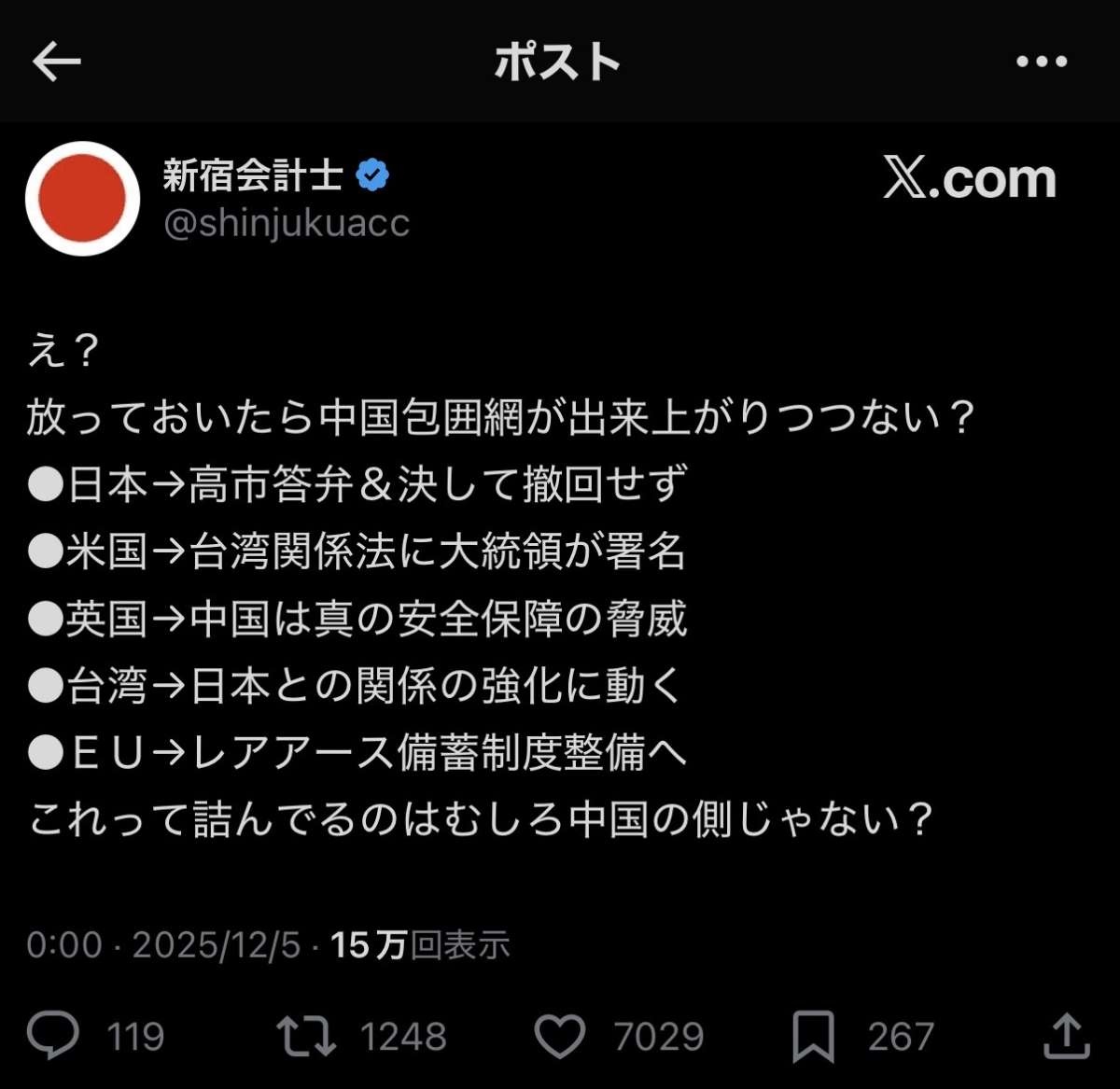Open the three-dot overflow menu
Image resolution: width=1120 pixels, height=1089 pixels.
(1042, 62)
